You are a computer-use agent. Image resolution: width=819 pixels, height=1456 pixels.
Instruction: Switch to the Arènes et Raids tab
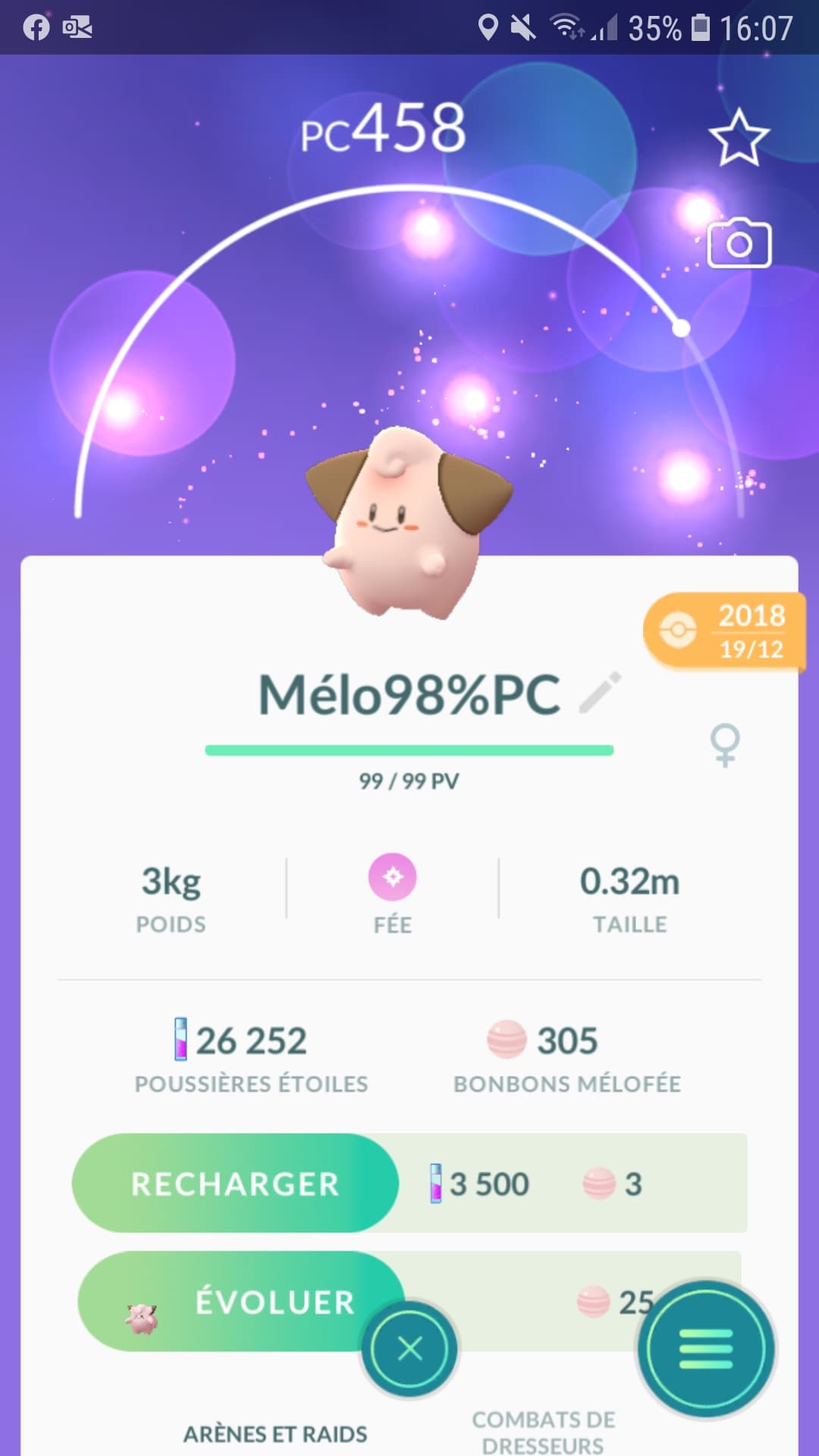pyautogui.click(x=275, y=1433)
